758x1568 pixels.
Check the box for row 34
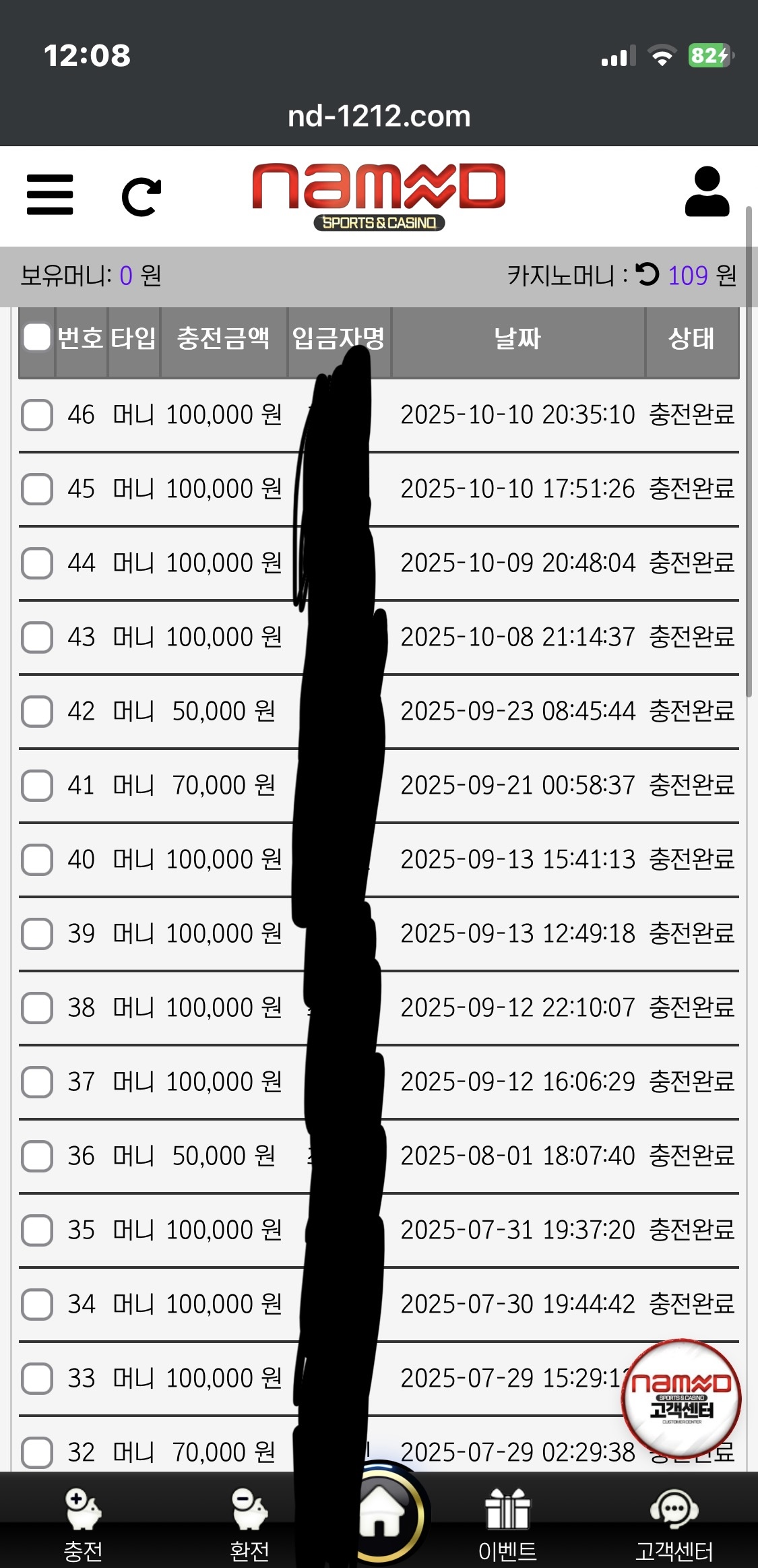coord(37,1304)
